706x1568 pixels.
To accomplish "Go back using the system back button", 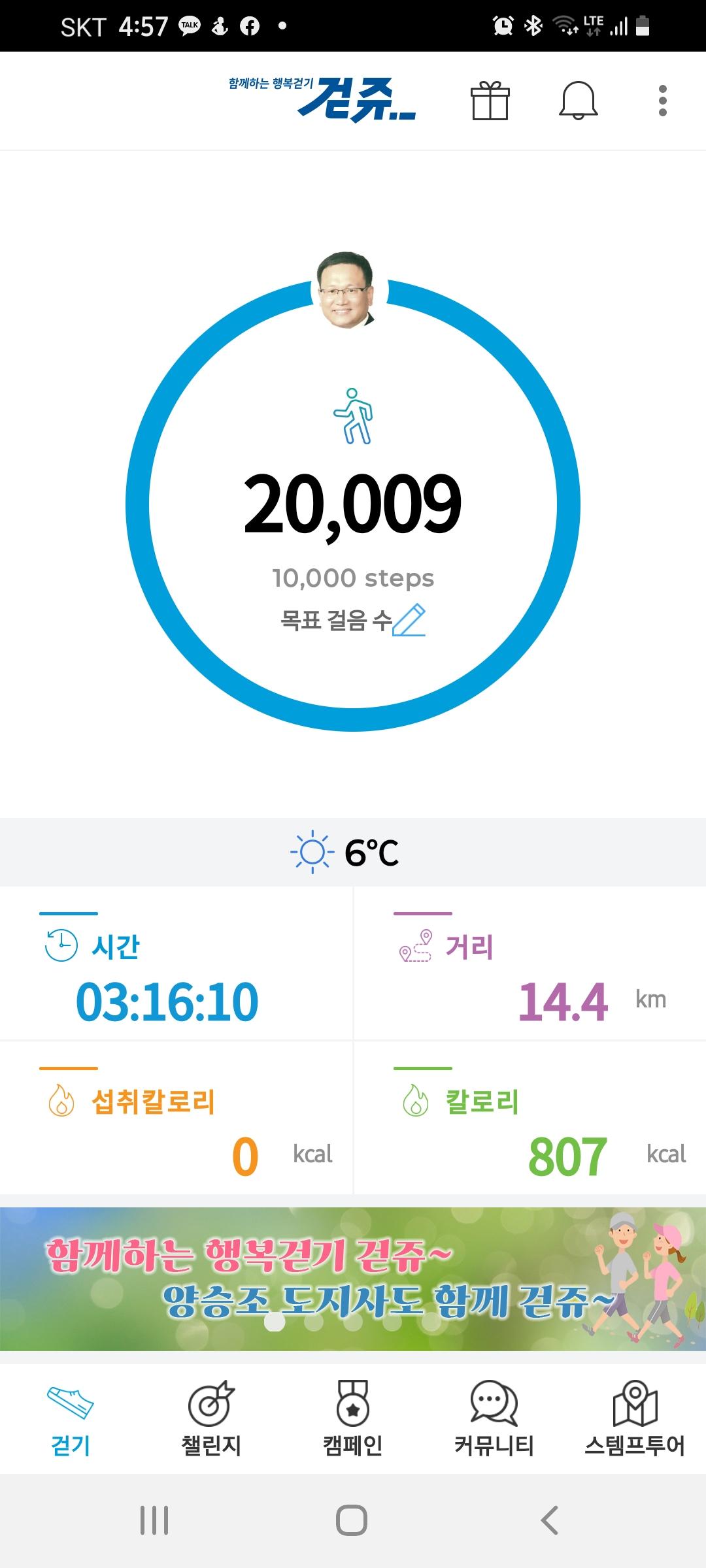I will [550, 1520].
